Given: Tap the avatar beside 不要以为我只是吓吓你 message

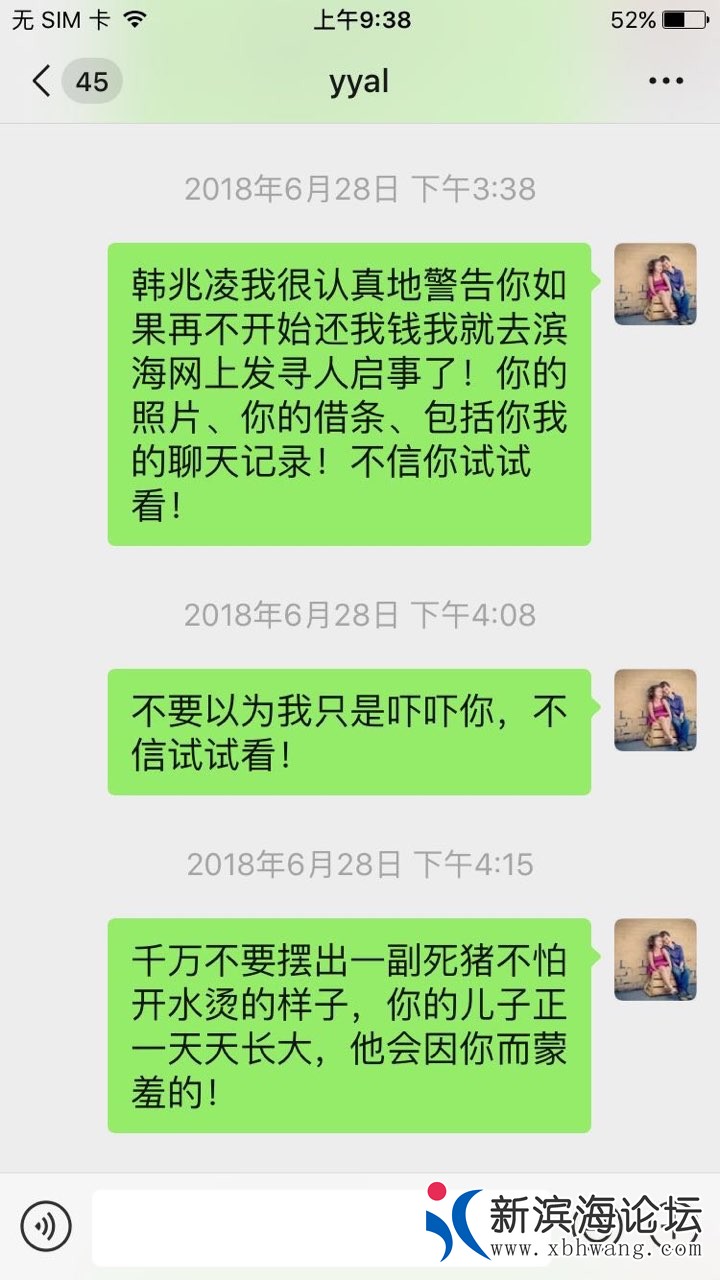Looking at the screenshot, I should point(655,710).
